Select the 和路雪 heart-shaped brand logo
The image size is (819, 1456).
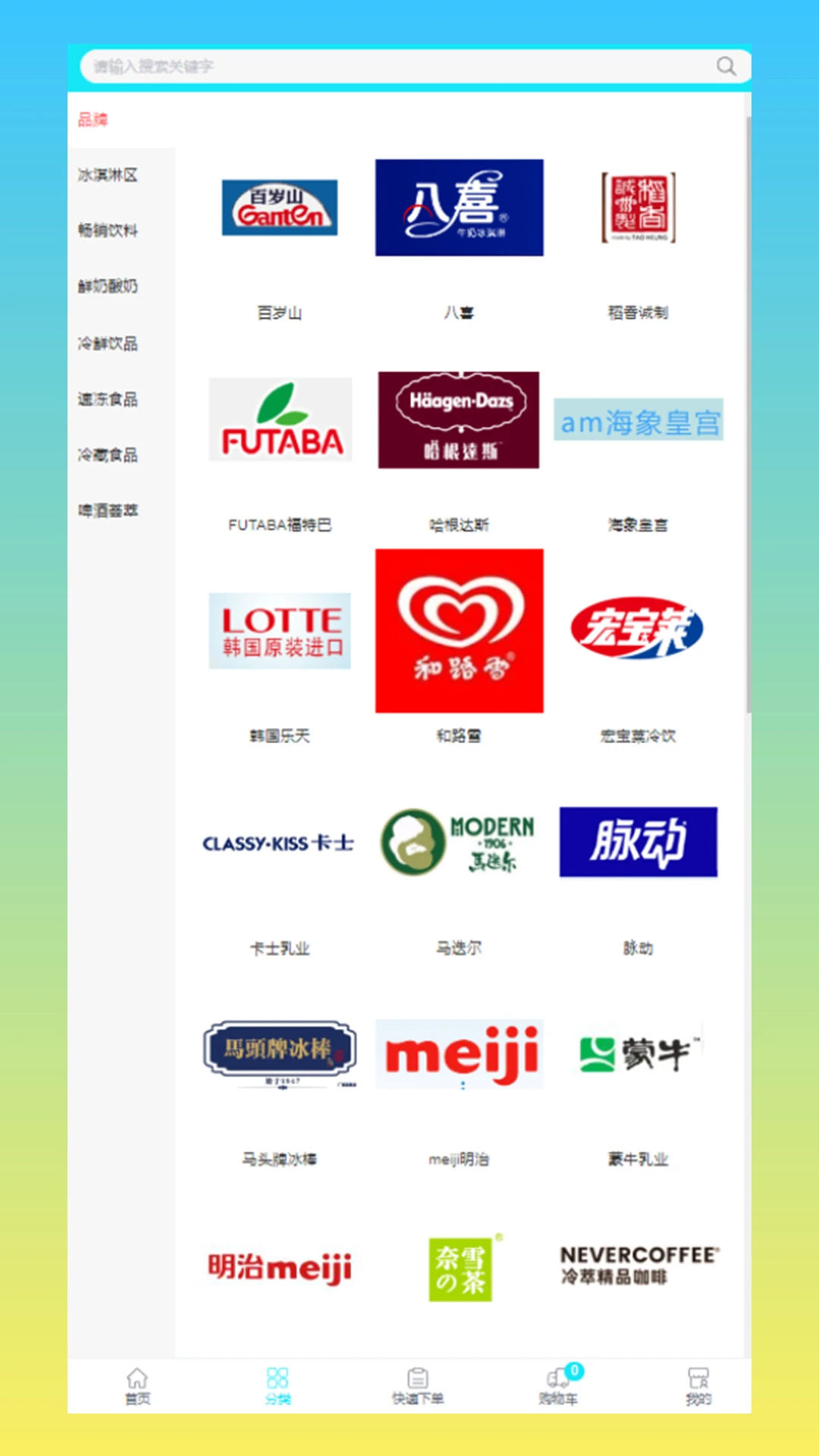(x=457, y=631)
